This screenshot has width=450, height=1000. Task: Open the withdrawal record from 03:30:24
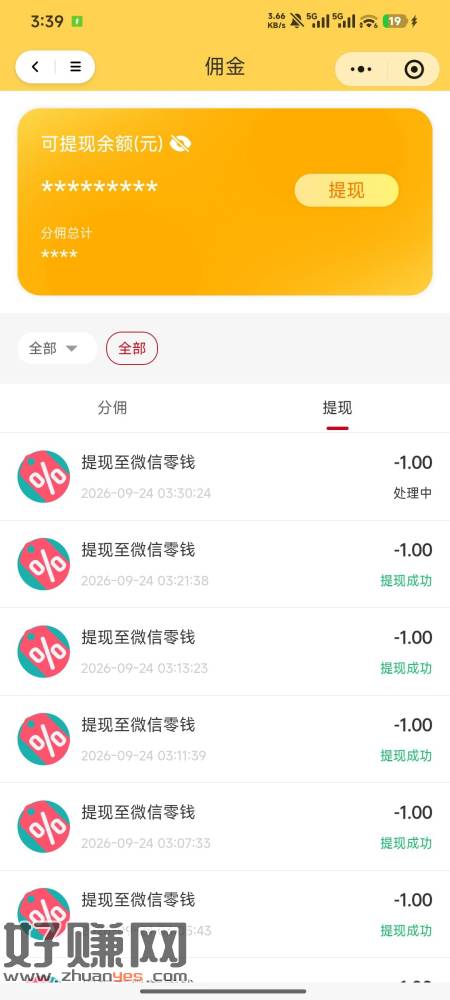tap(225, 477)
